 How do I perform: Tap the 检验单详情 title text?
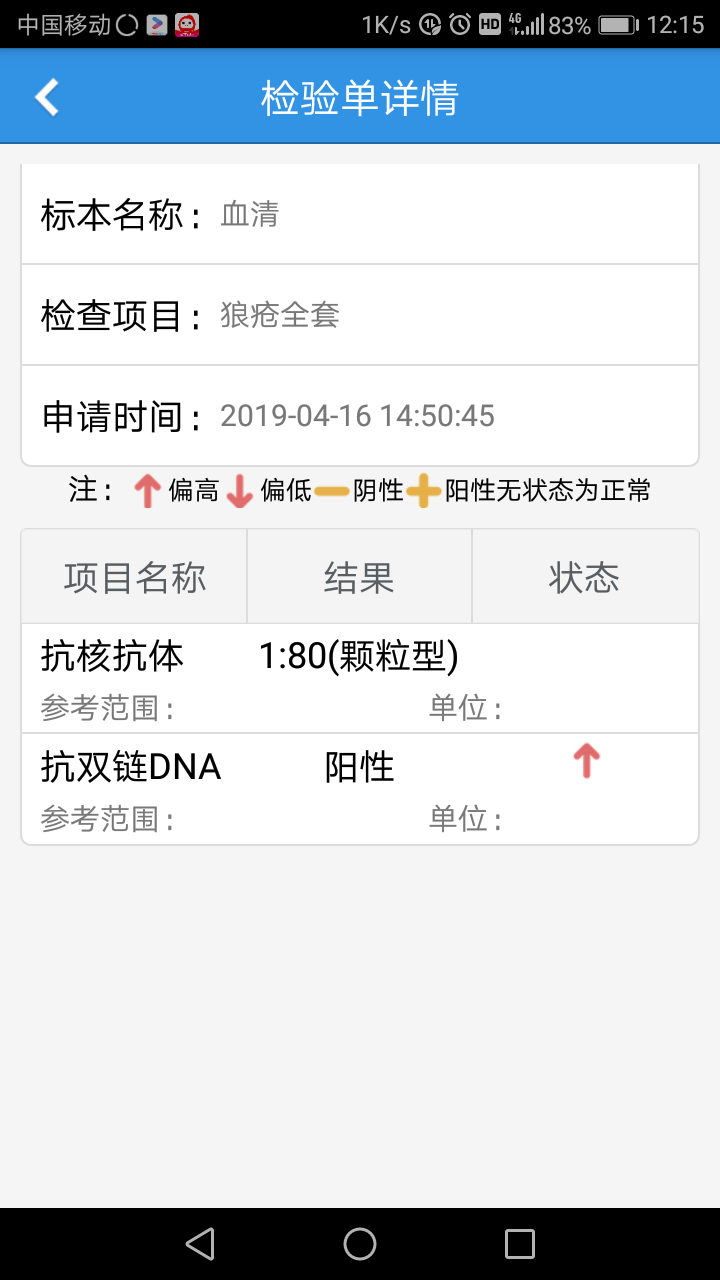tap(360, 96)
